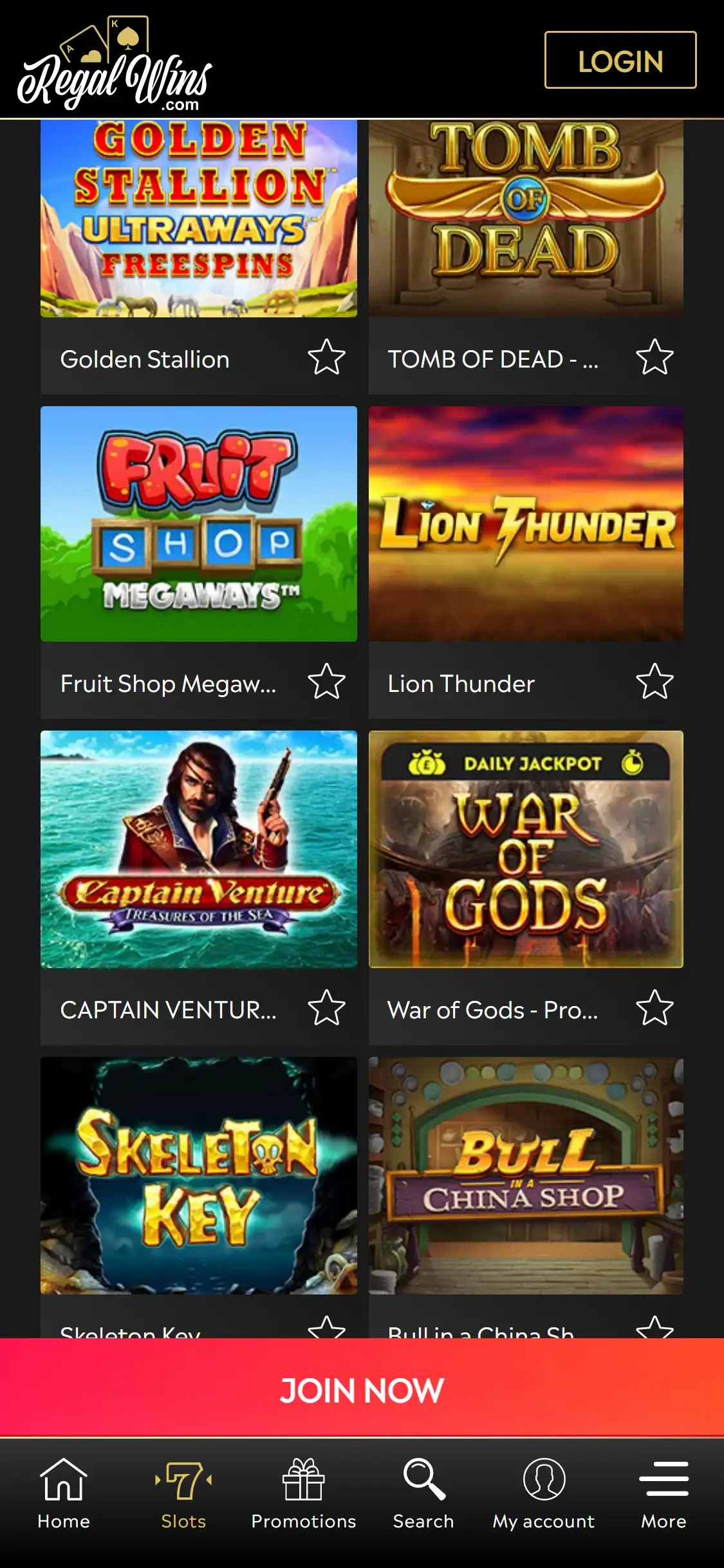This screenshot has width=724, height=1568.
Task: Select the War of Gods game
Action: coord(526,848)
